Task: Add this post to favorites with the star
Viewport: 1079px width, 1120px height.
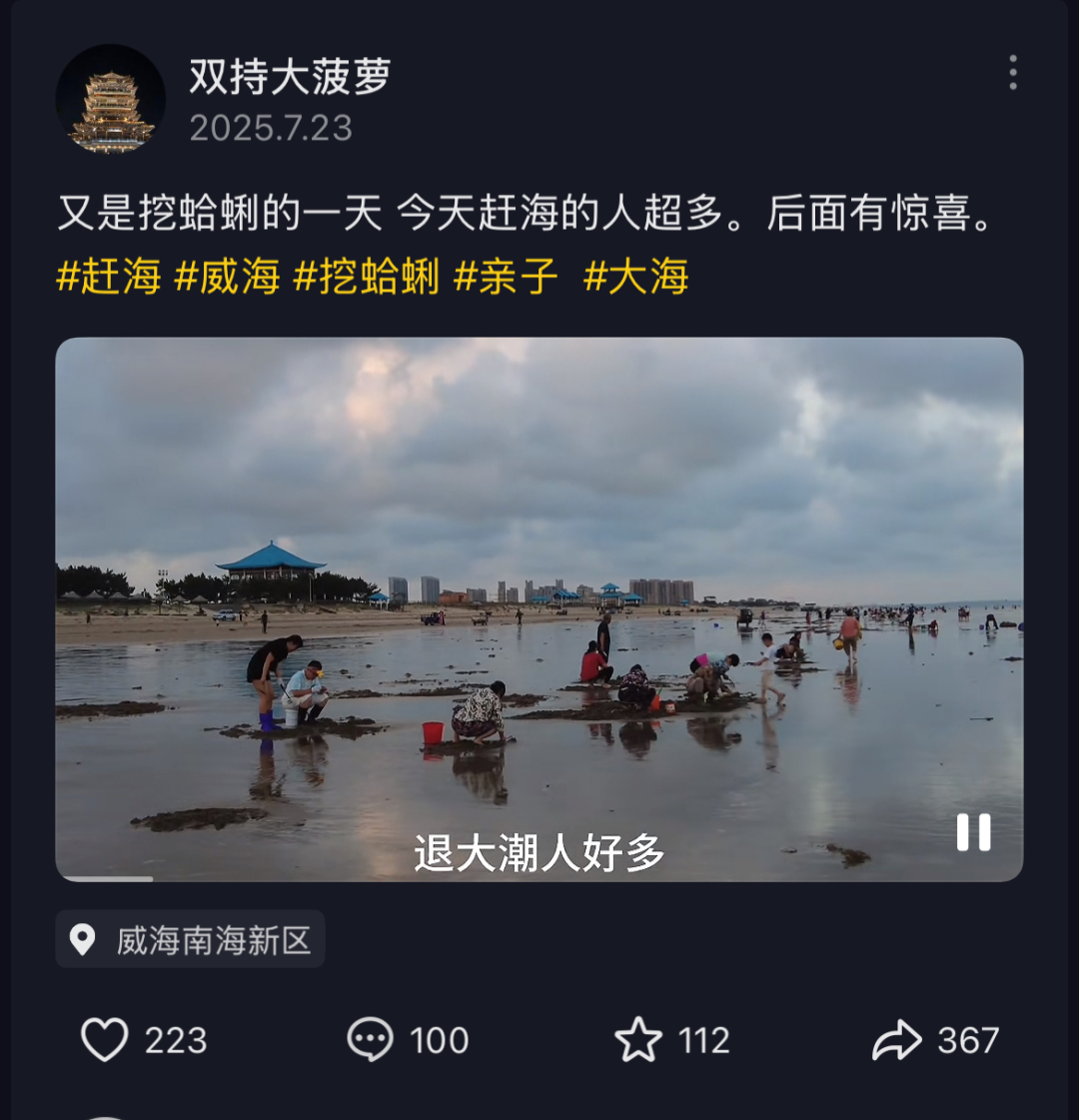Action: pos(638,1040)
